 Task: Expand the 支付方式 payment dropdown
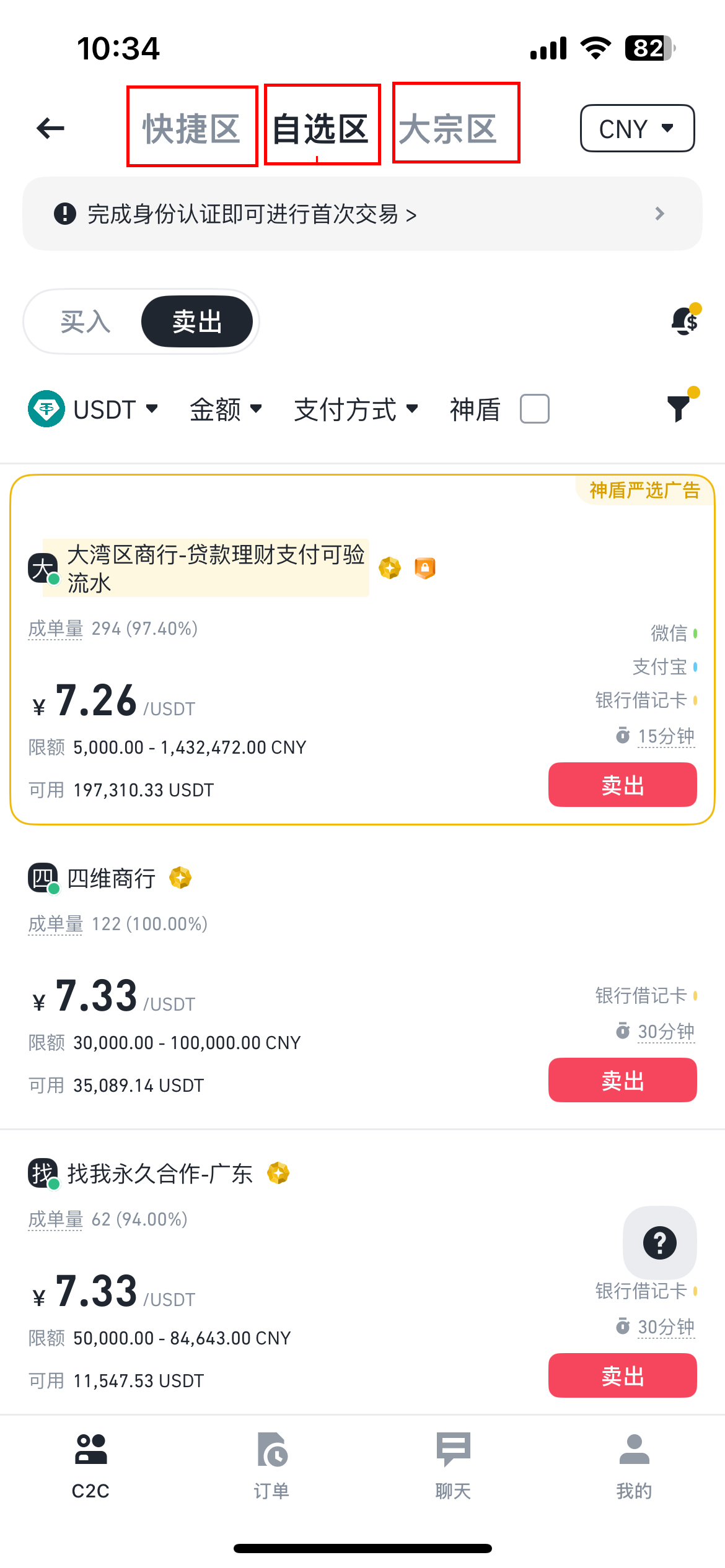pos(356,409)
